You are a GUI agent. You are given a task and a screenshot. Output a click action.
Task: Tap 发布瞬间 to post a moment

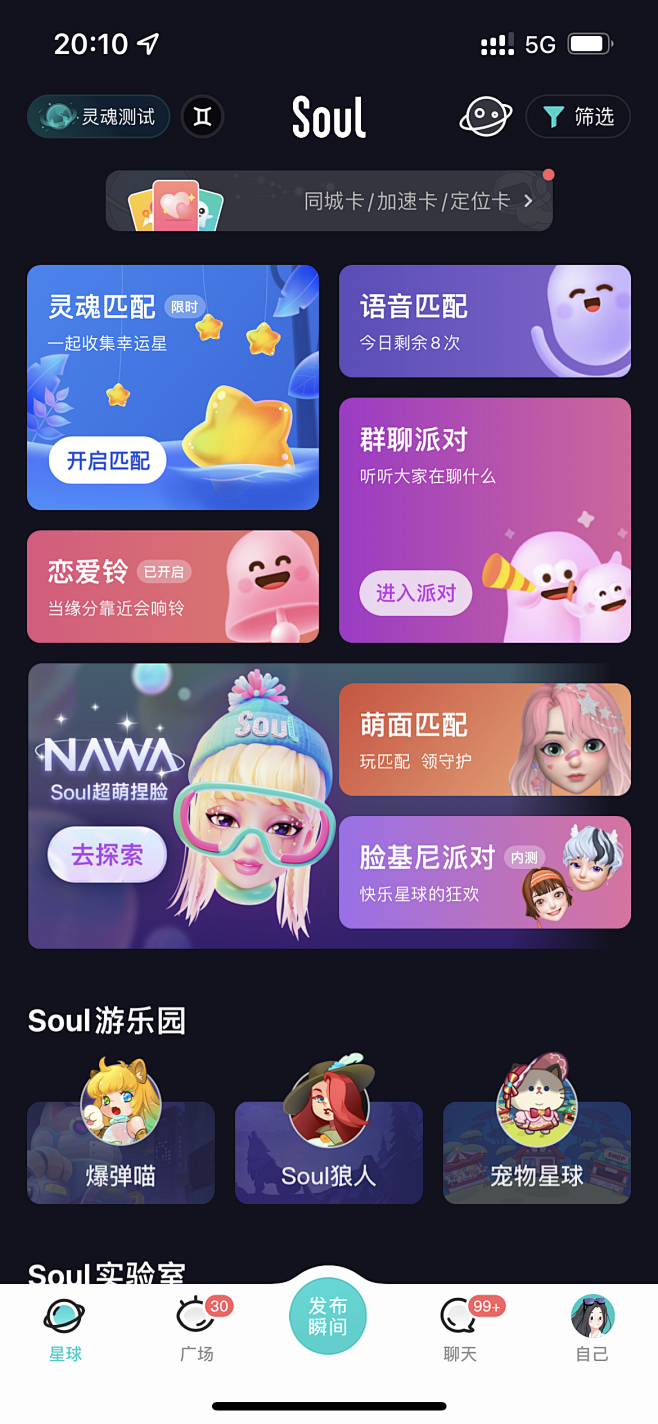pyautogui.click(x=328, y=1316)
